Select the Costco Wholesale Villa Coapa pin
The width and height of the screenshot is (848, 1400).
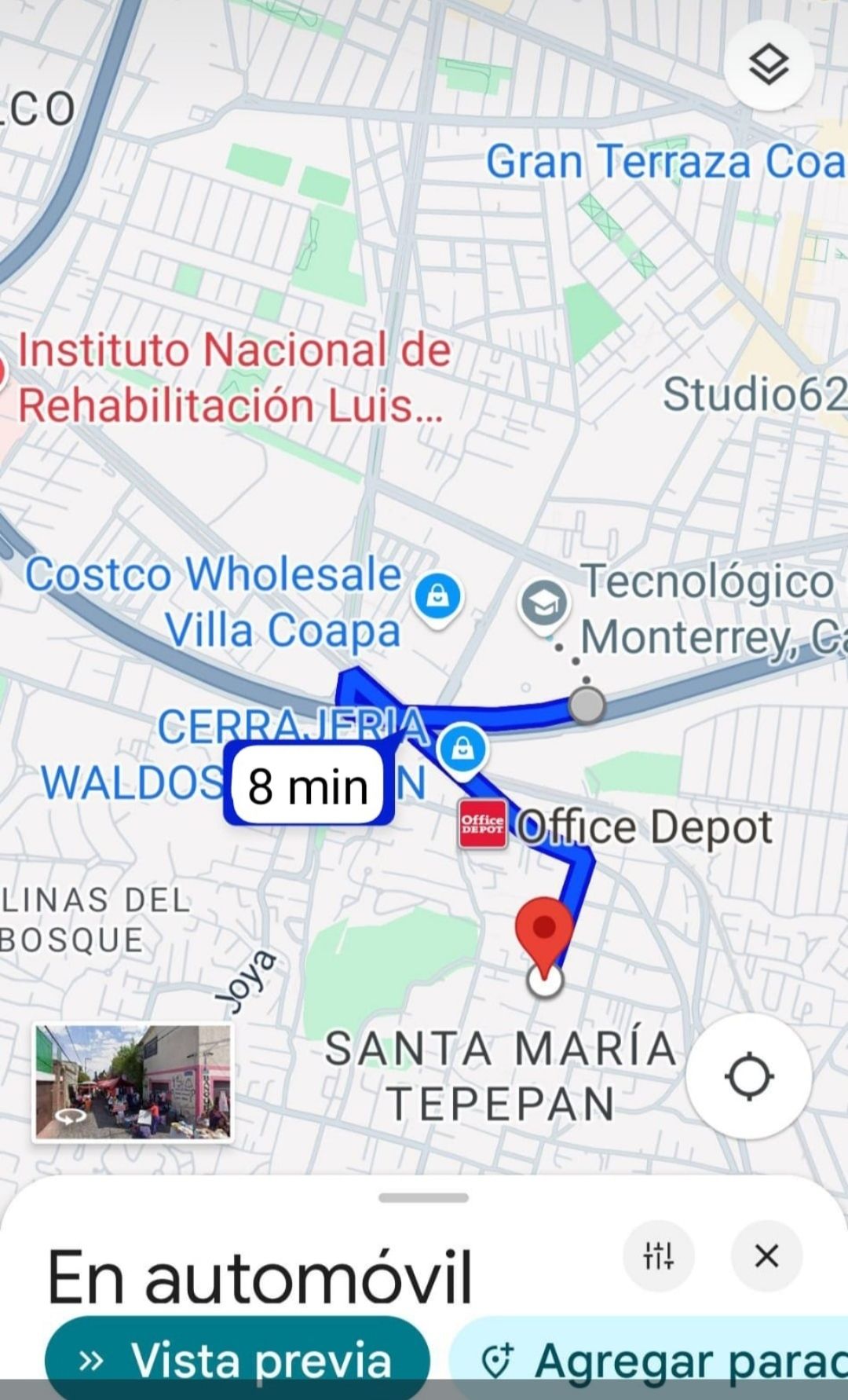437,599
